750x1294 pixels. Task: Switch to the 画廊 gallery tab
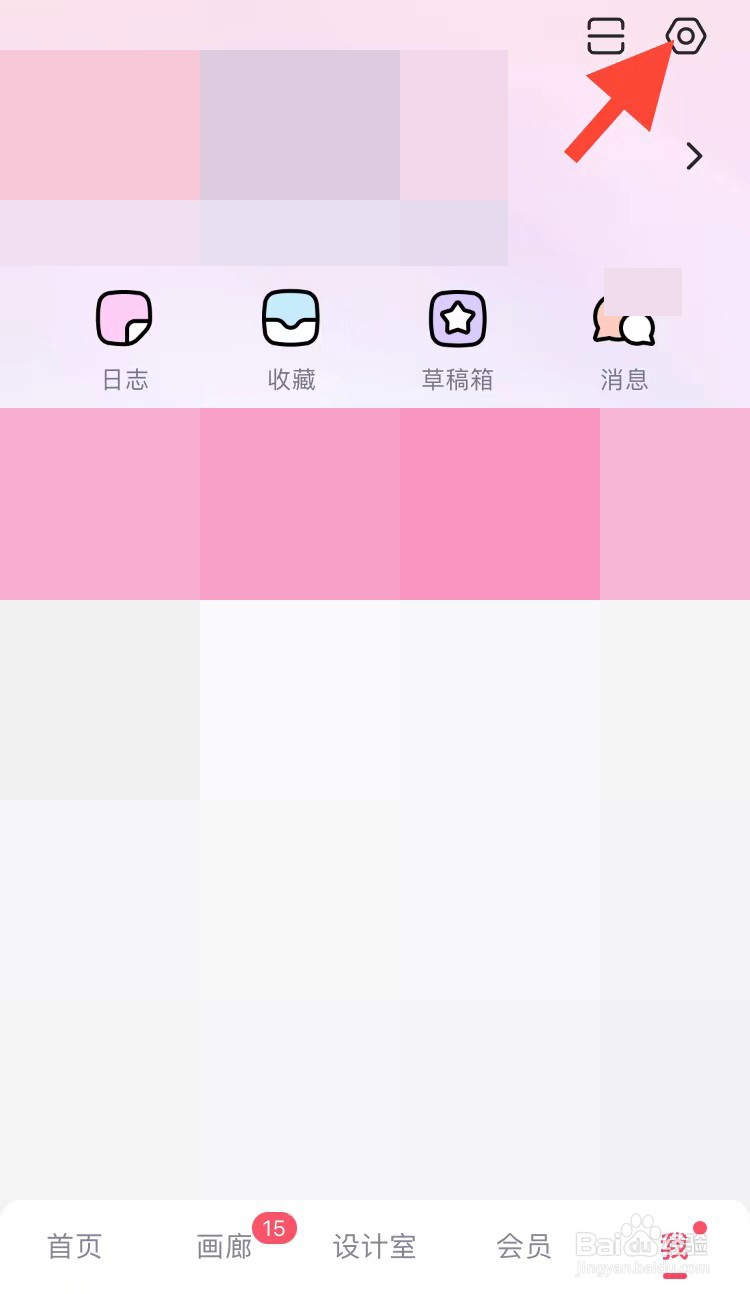tap(222, 1245)
